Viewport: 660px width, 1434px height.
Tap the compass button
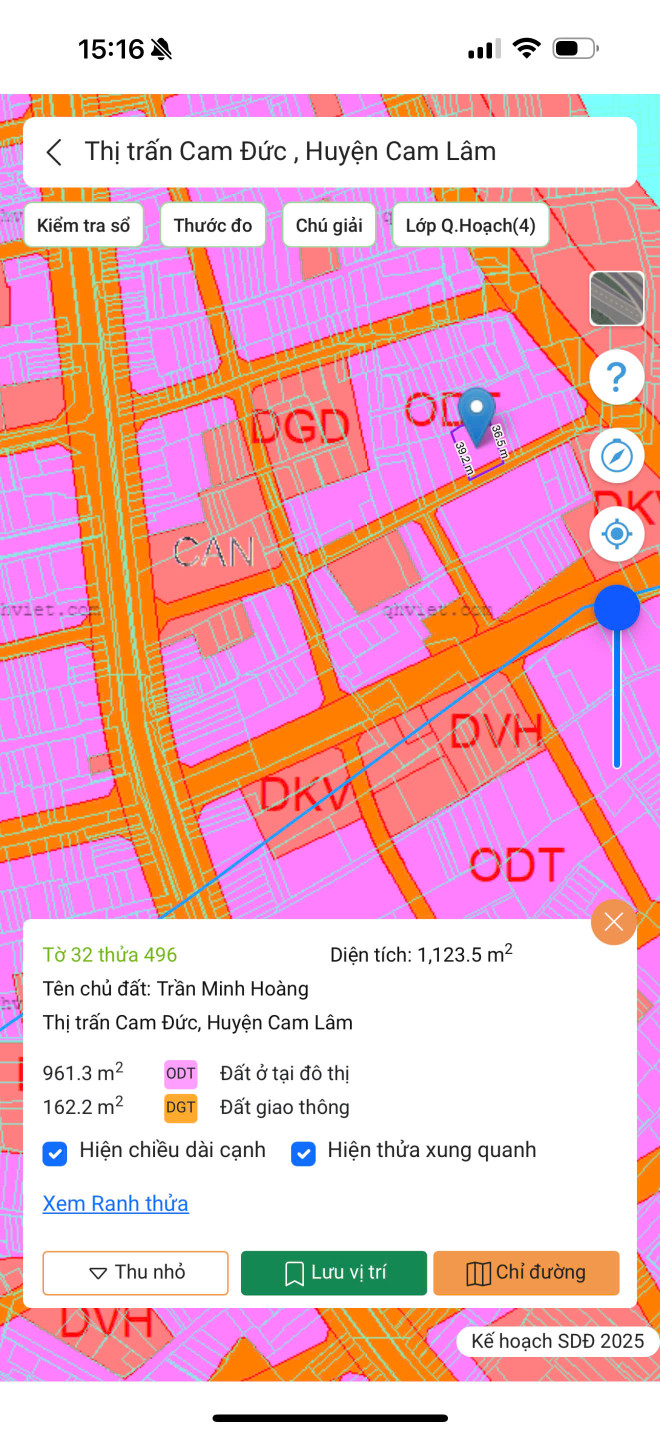click(x=617, y=456)
